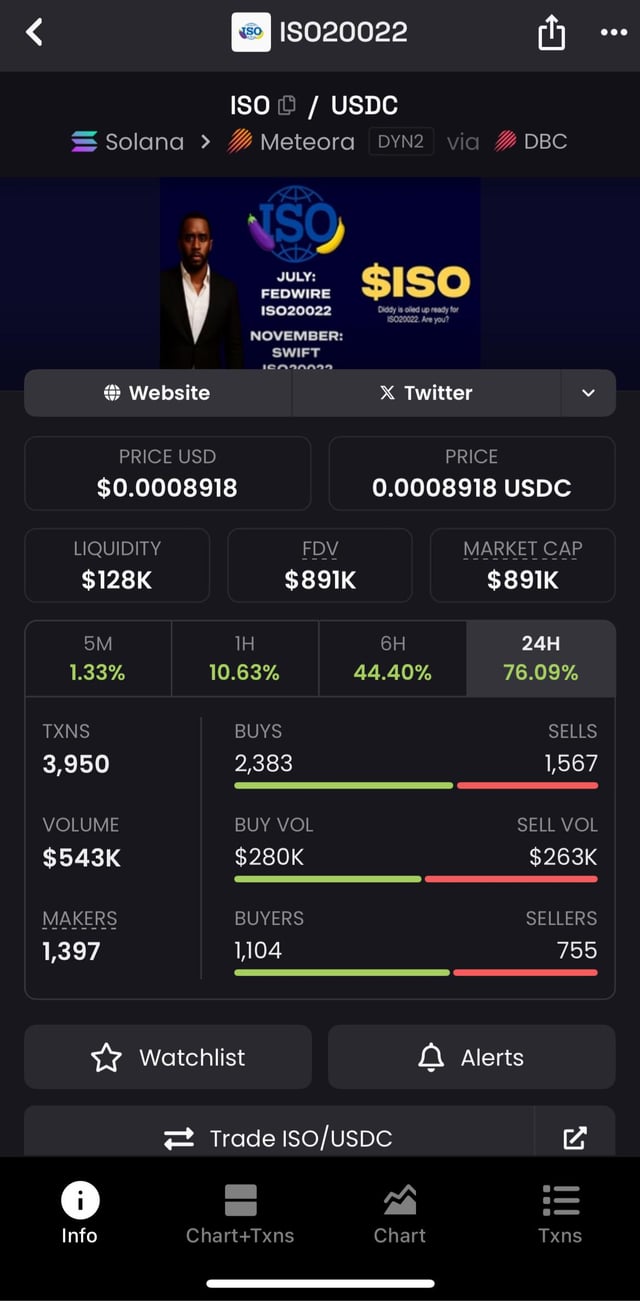Switch to the Chart+Txns tab
The width and height of the screenshot is (640, 1301).
point(240,1213)
